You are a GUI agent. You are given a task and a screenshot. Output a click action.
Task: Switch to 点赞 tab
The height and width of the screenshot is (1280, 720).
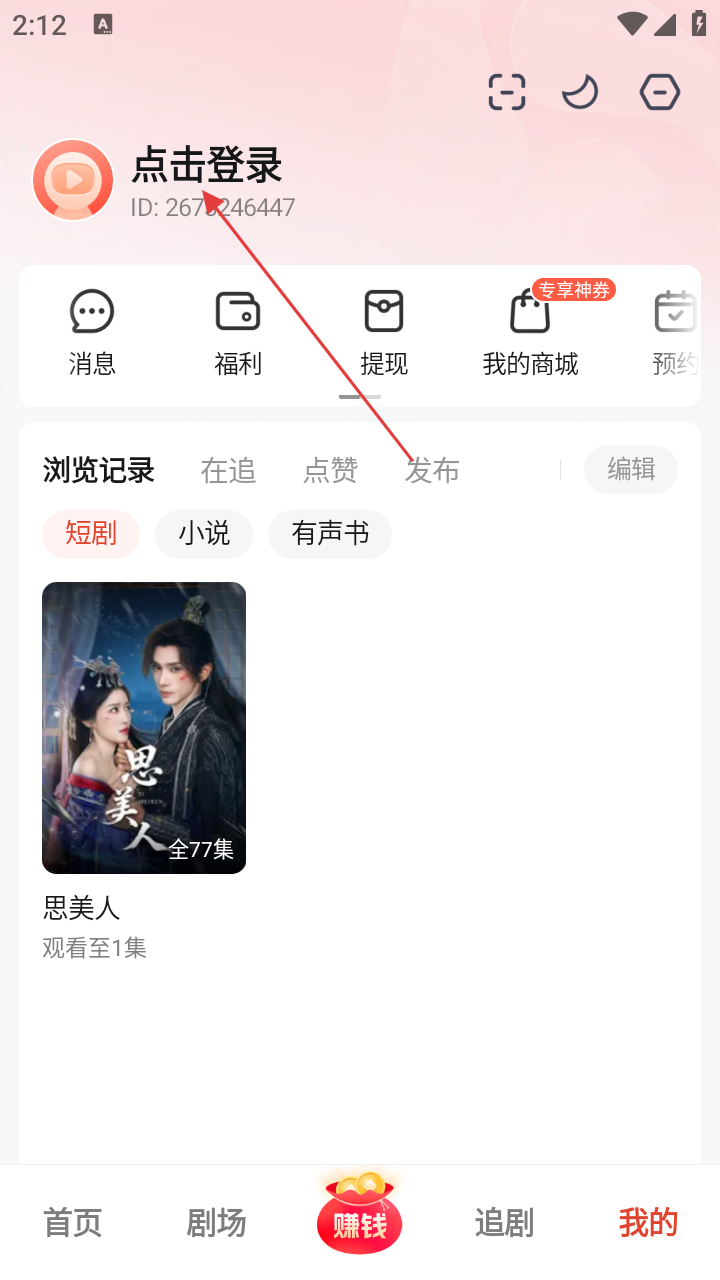(x=330, y=470)
